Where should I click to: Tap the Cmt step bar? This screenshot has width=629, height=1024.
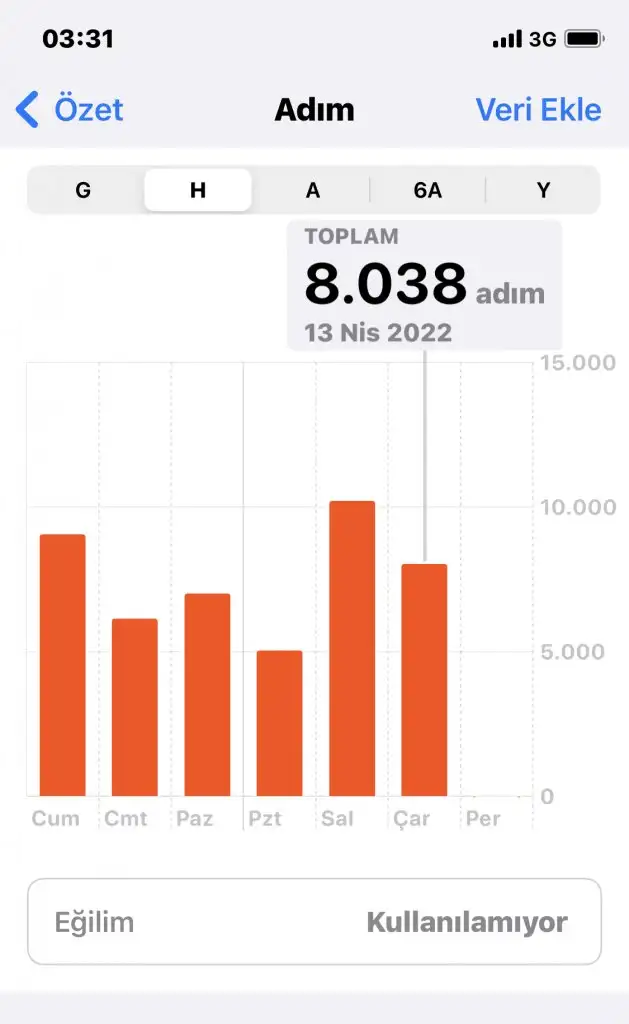pyautogui.click(x=135, y=707)
